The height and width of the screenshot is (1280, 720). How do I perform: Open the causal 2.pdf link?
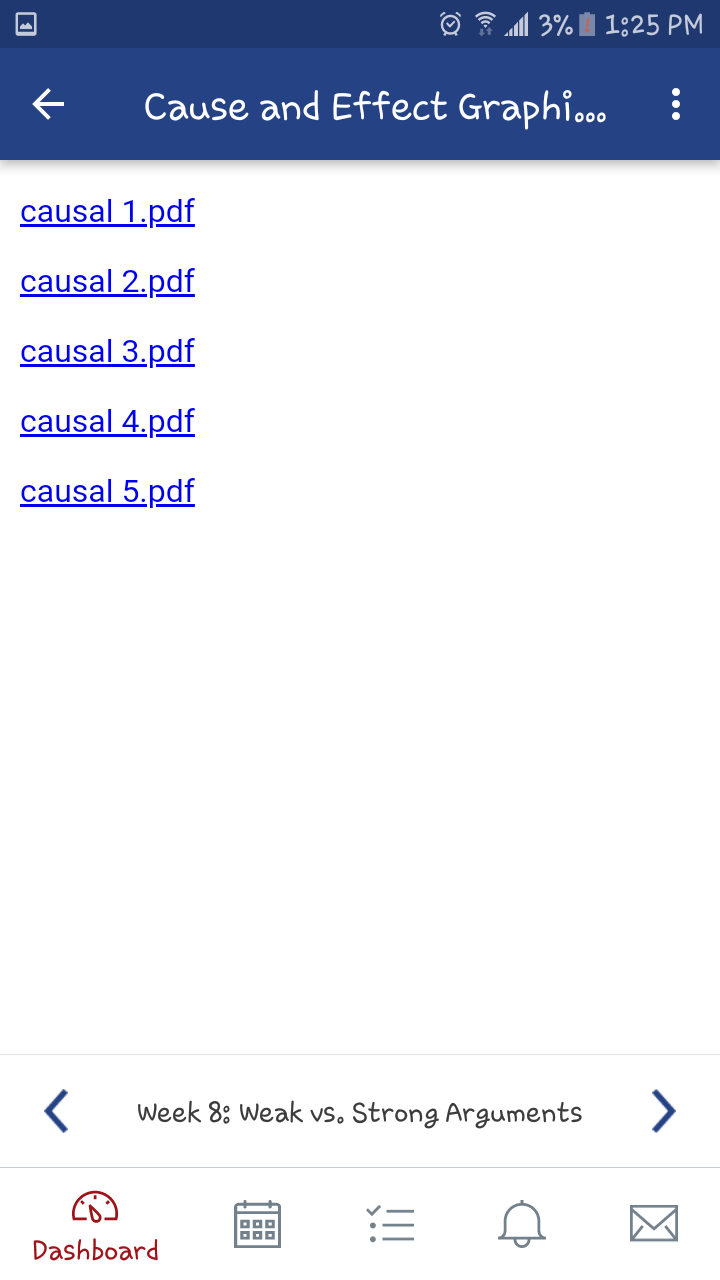tap(107, 282)
